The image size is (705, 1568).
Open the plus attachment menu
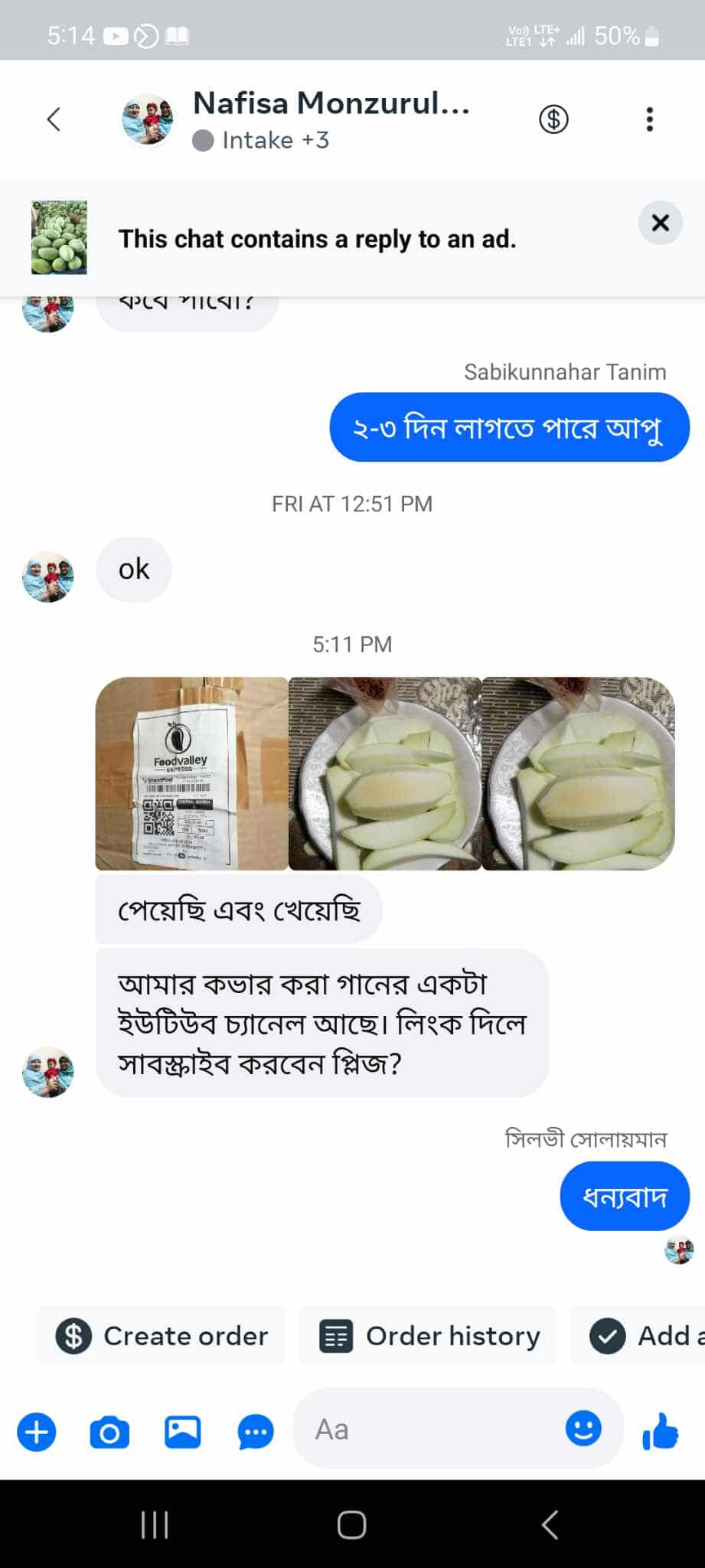point(37,1431)
